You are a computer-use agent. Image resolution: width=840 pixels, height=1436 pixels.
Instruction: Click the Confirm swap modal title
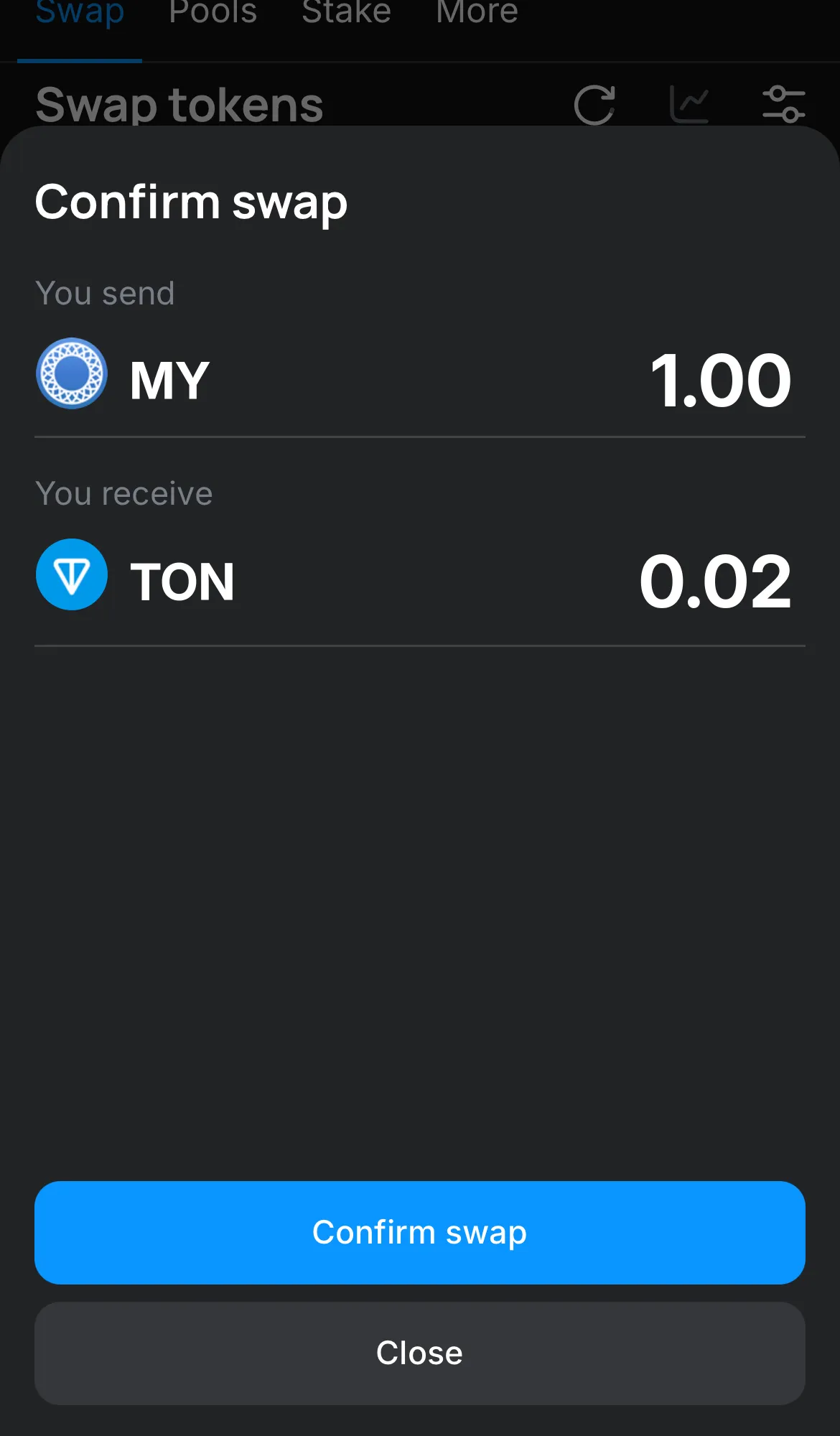pyautogui.click(x=191, y=202)
